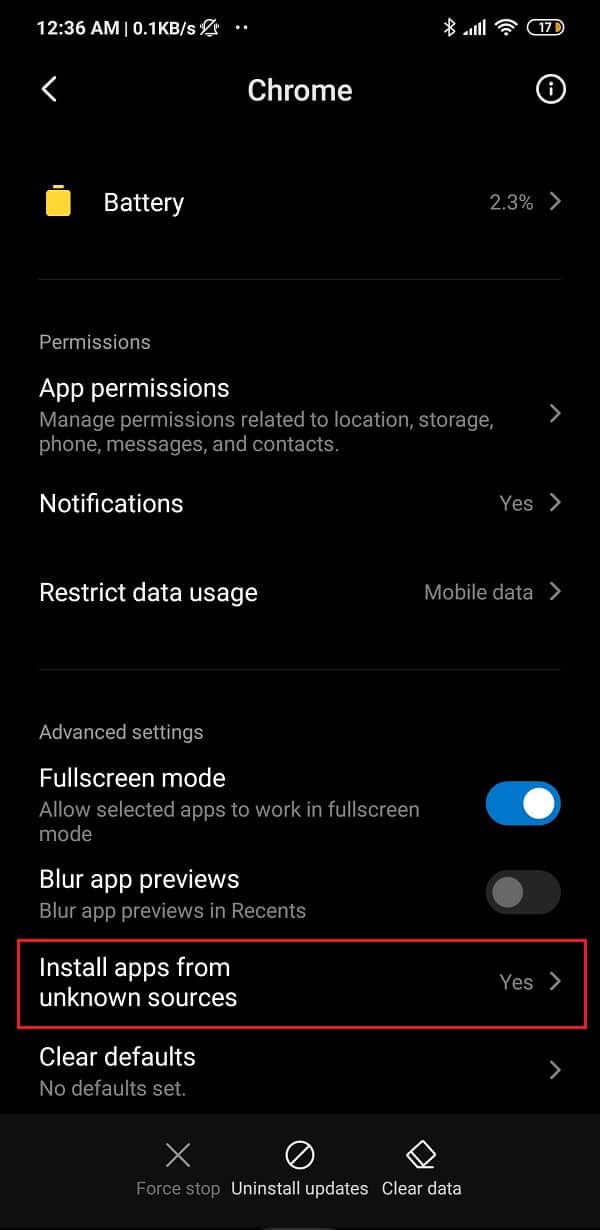This screenshot has width=600, height=1230.
Task: Open Install apps from unknown sources
Action: [x=300, y=982]
